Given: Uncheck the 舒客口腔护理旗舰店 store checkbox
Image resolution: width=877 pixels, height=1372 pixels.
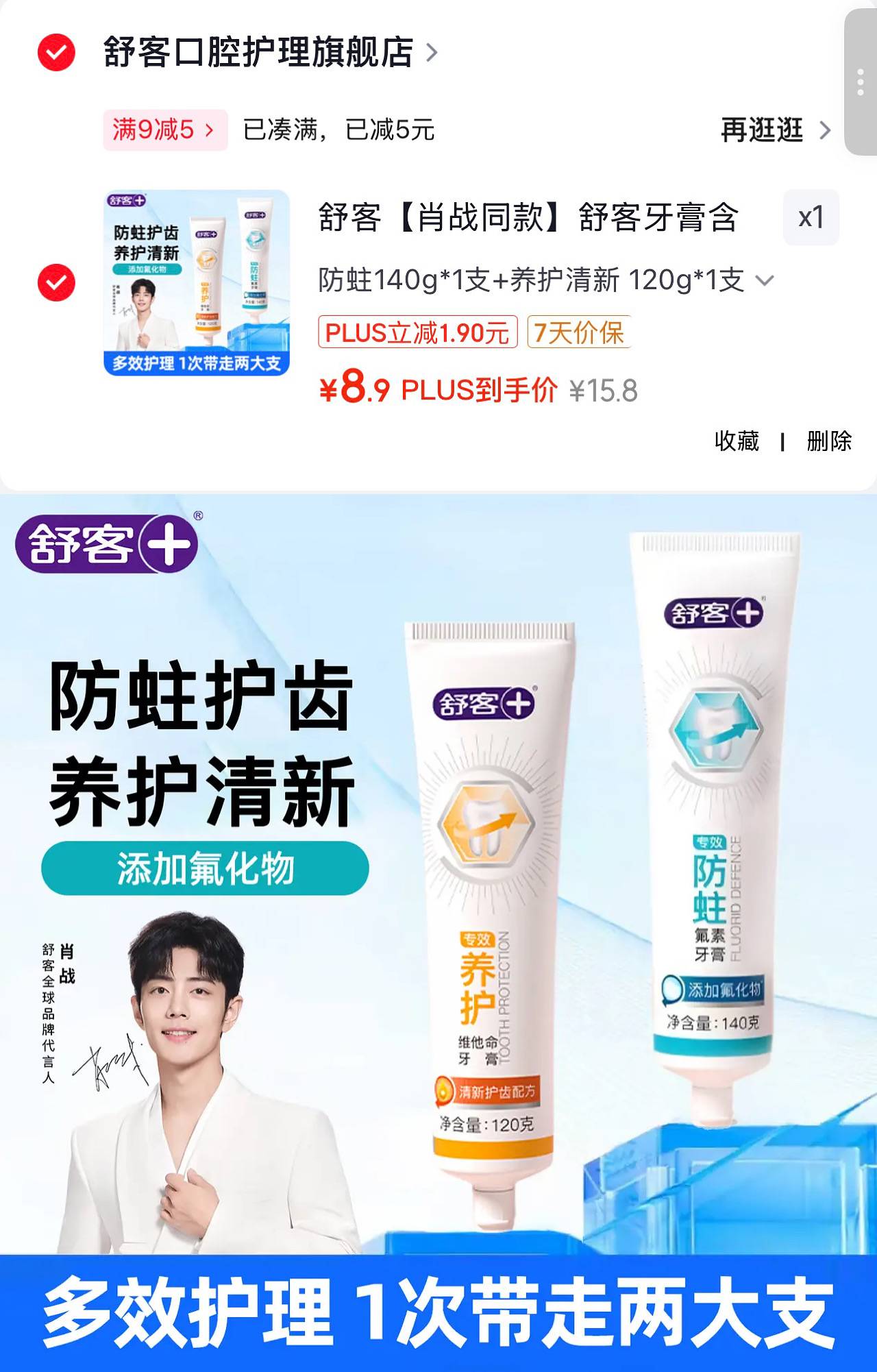Looking at the screenshot, I should [x=56, y=52].
